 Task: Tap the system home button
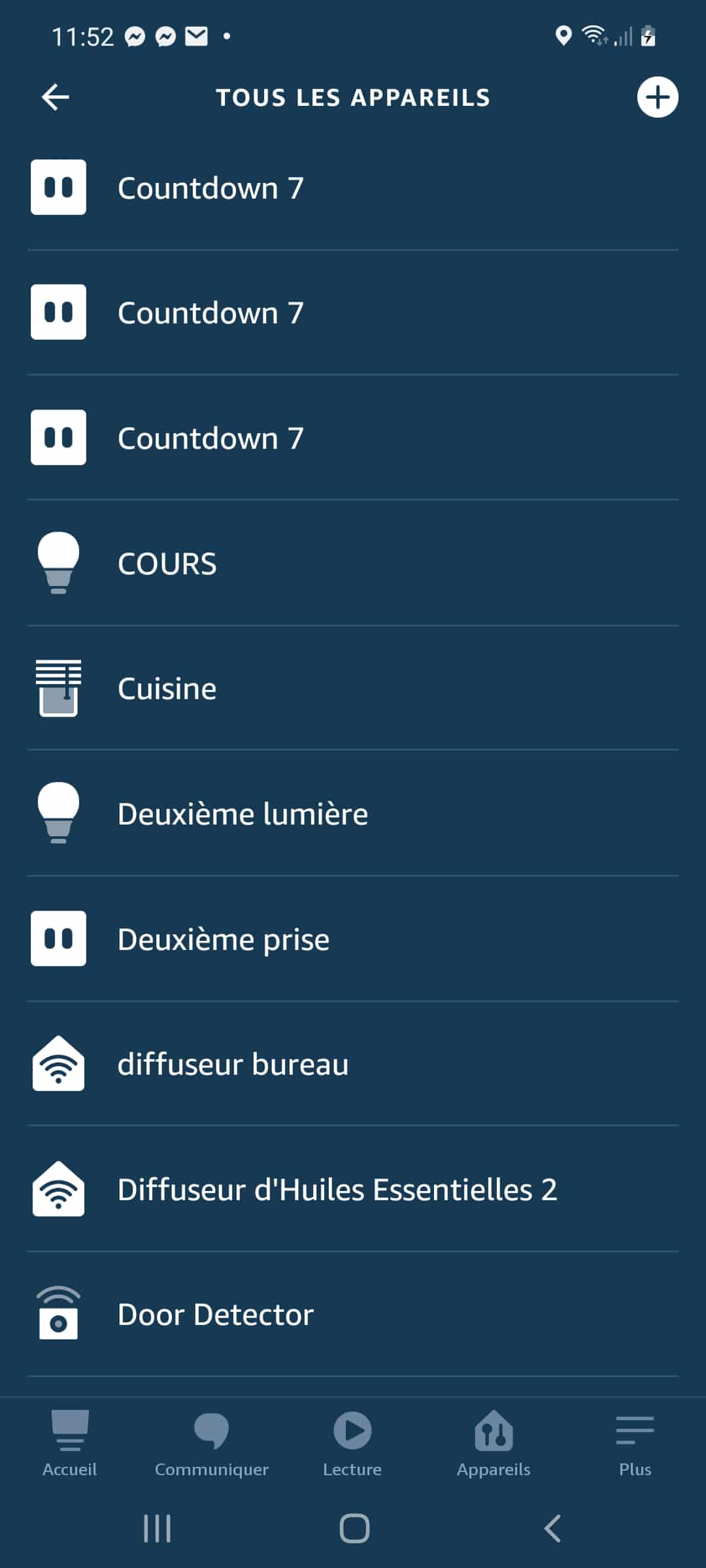(354, 1529)
